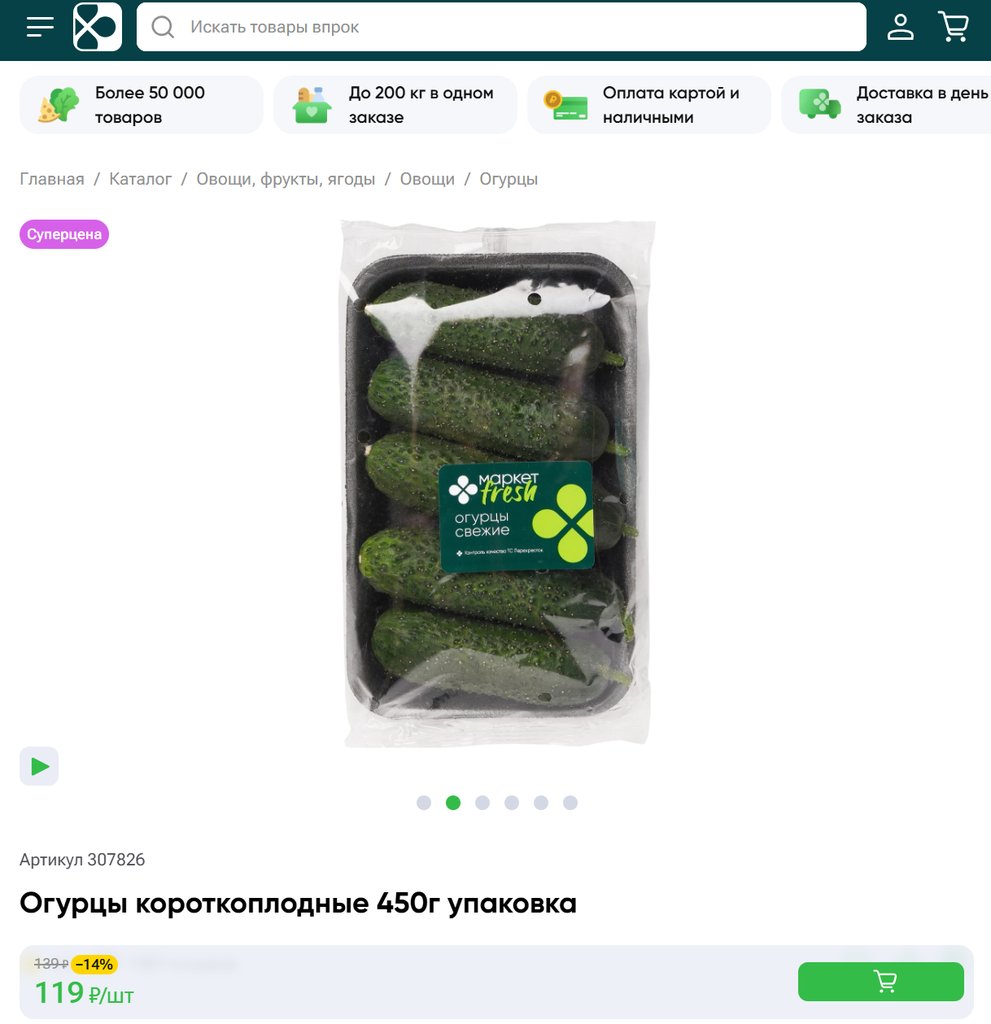This screenshot has width=991, height=1024.
Task: Tap the store logo to go home
Action: tap(97, 27)
